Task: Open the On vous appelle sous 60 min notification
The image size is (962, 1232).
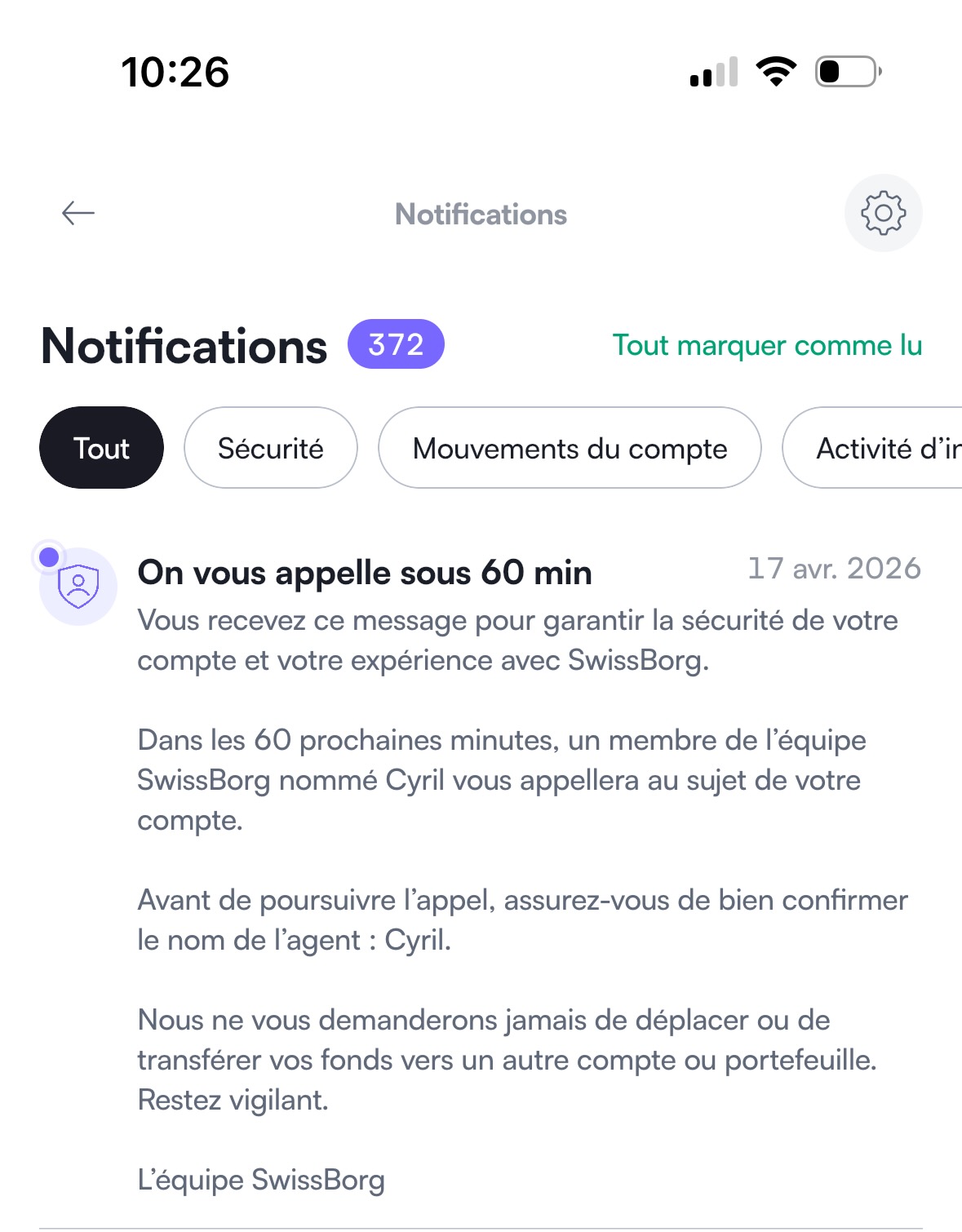Action: (365, 573)
